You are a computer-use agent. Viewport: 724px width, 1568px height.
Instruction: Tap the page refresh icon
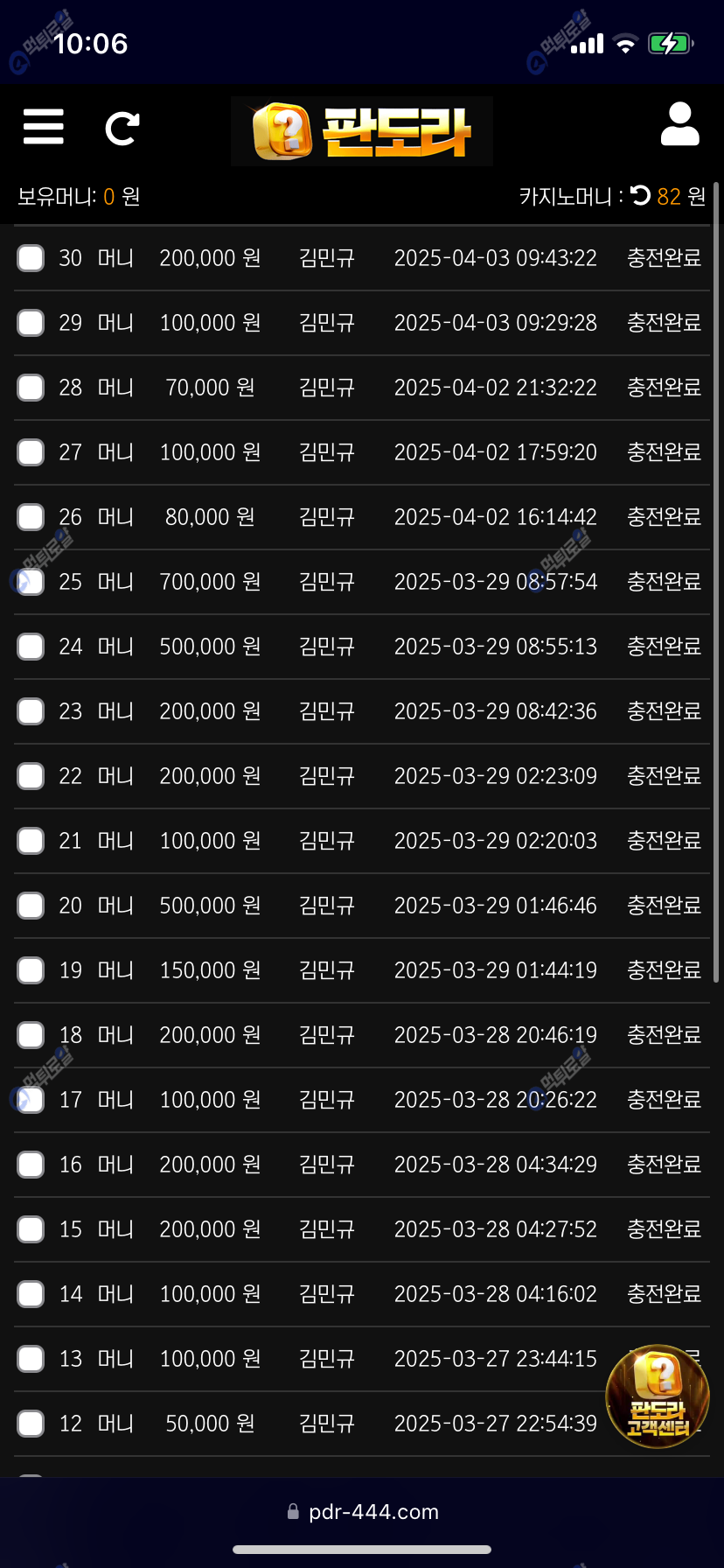(122, 129)
